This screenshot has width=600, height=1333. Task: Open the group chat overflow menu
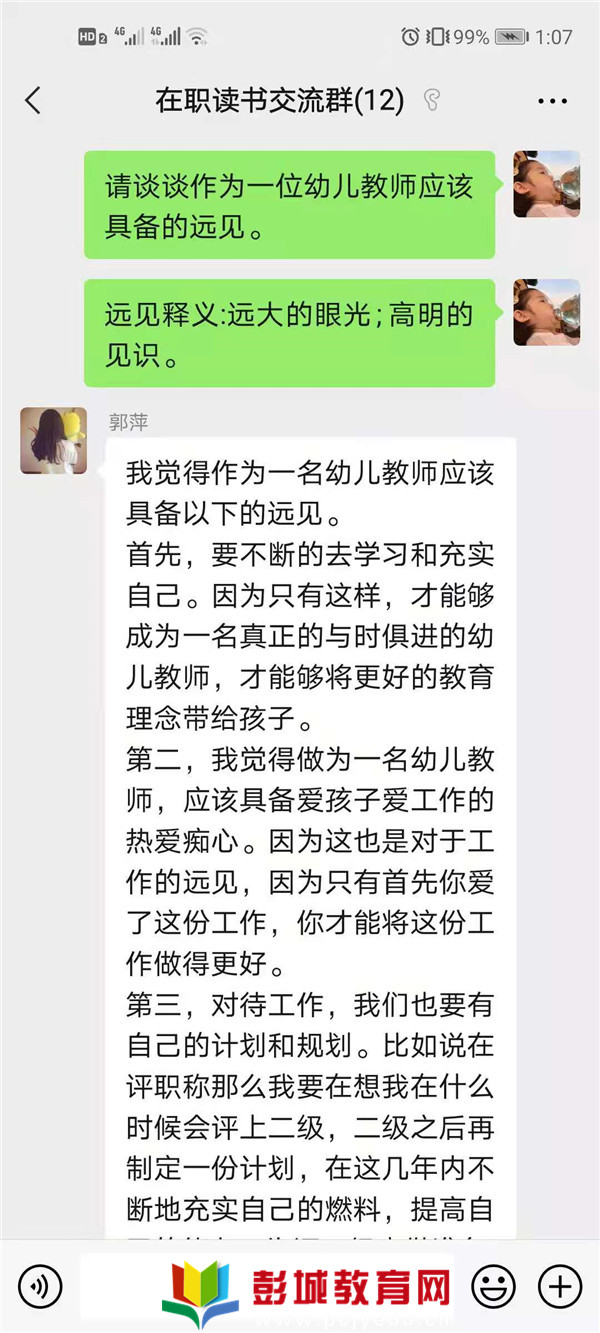pyautogui.click(x=552, y=100)
